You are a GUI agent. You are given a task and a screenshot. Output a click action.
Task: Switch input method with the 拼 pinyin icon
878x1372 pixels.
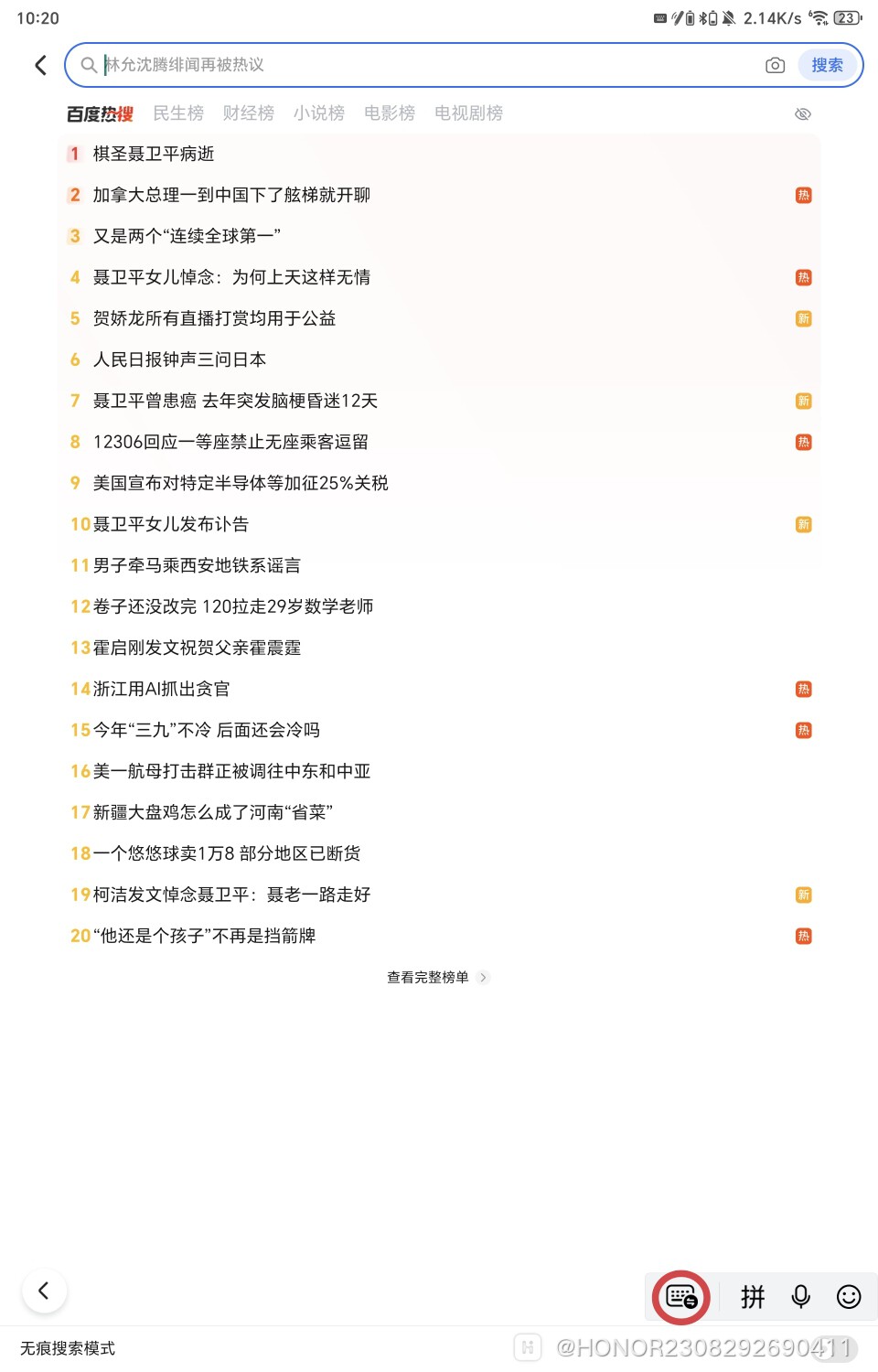753,1296
